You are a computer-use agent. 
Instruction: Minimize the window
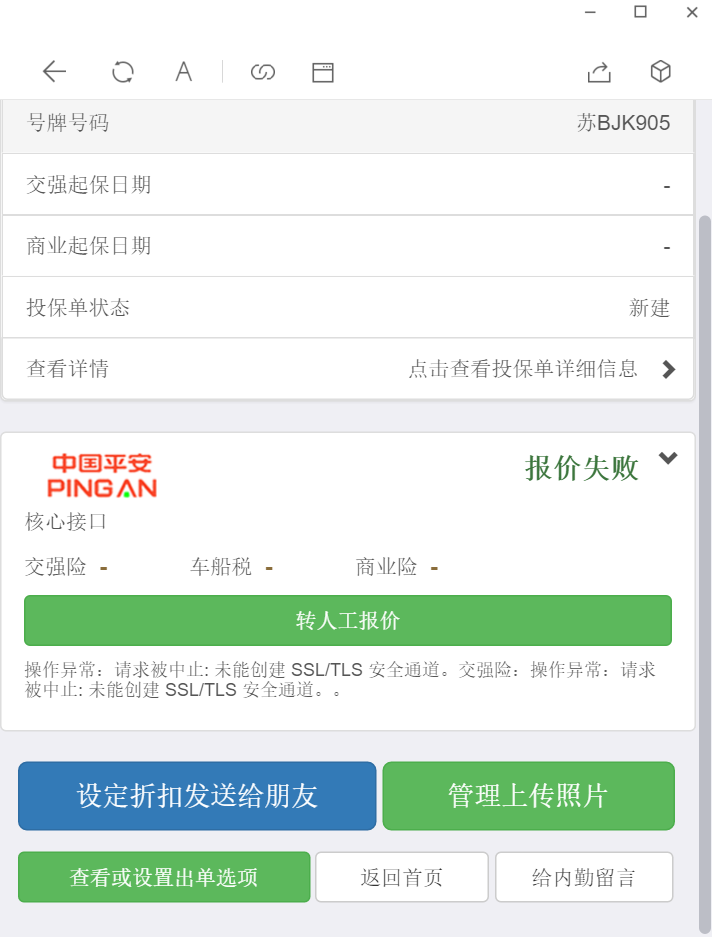pyautogui.click(x=590, y=12)
